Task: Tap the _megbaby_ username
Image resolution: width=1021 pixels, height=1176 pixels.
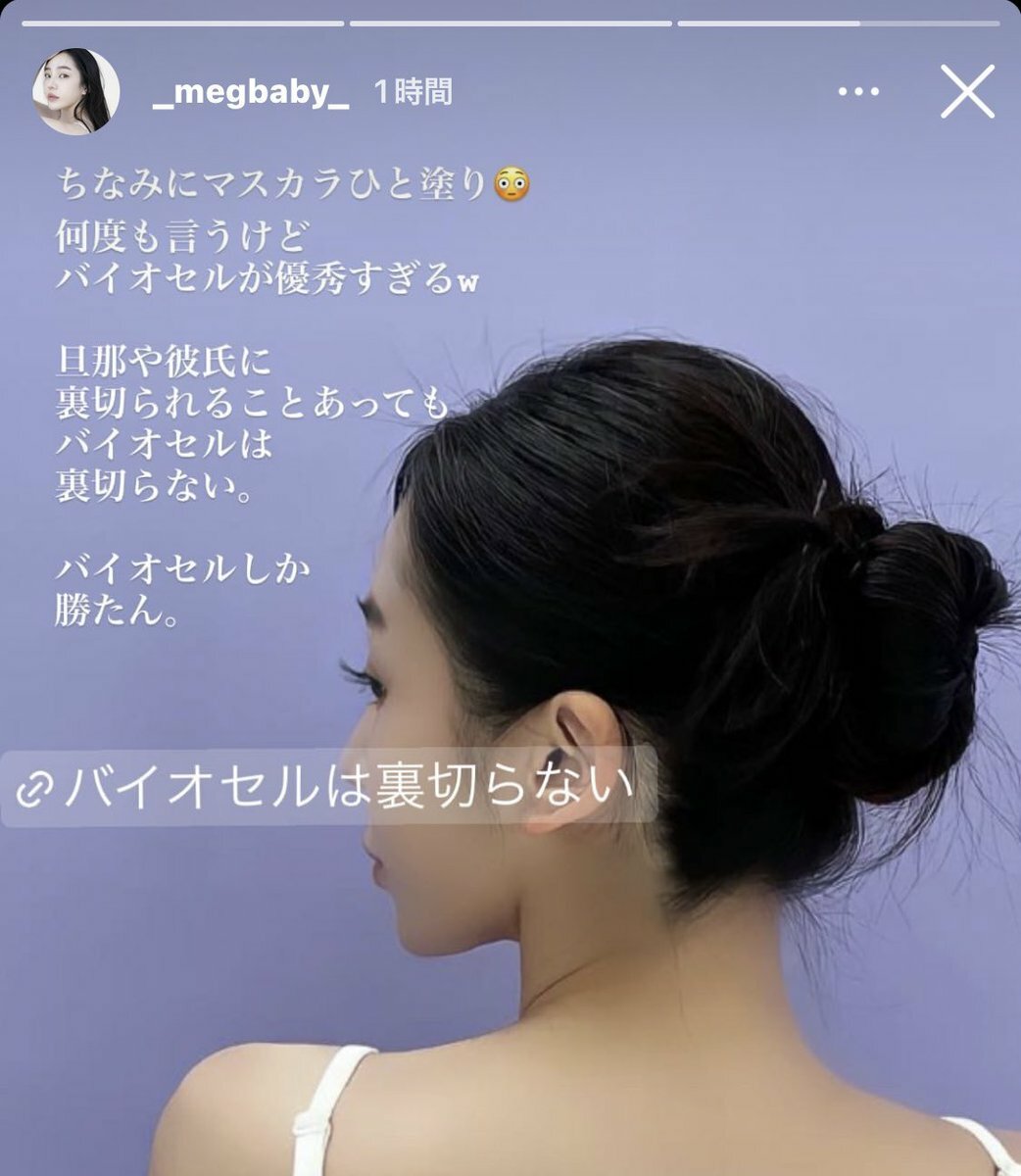Action: coord(252,93)
